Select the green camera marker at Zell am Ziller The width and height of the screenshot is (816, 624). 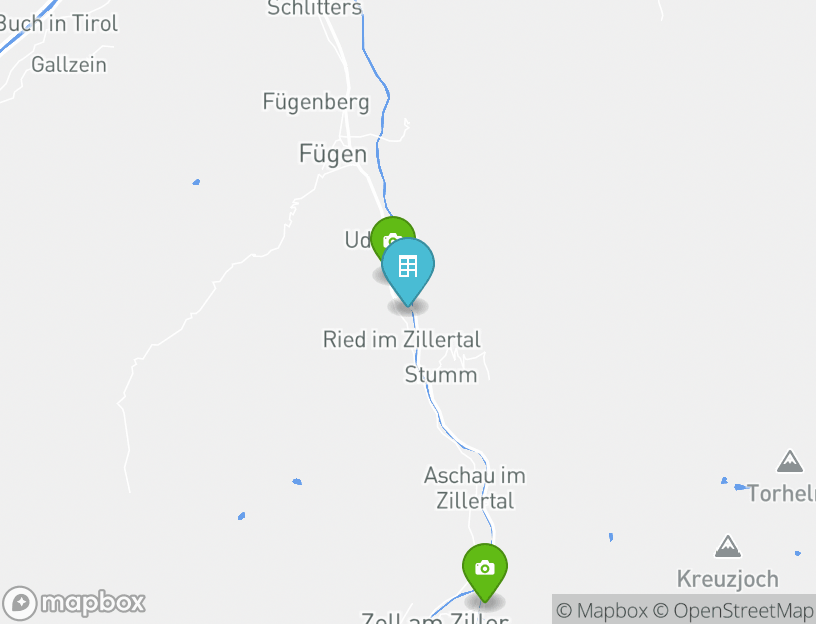pyautogui.click(x=485, y=568)
